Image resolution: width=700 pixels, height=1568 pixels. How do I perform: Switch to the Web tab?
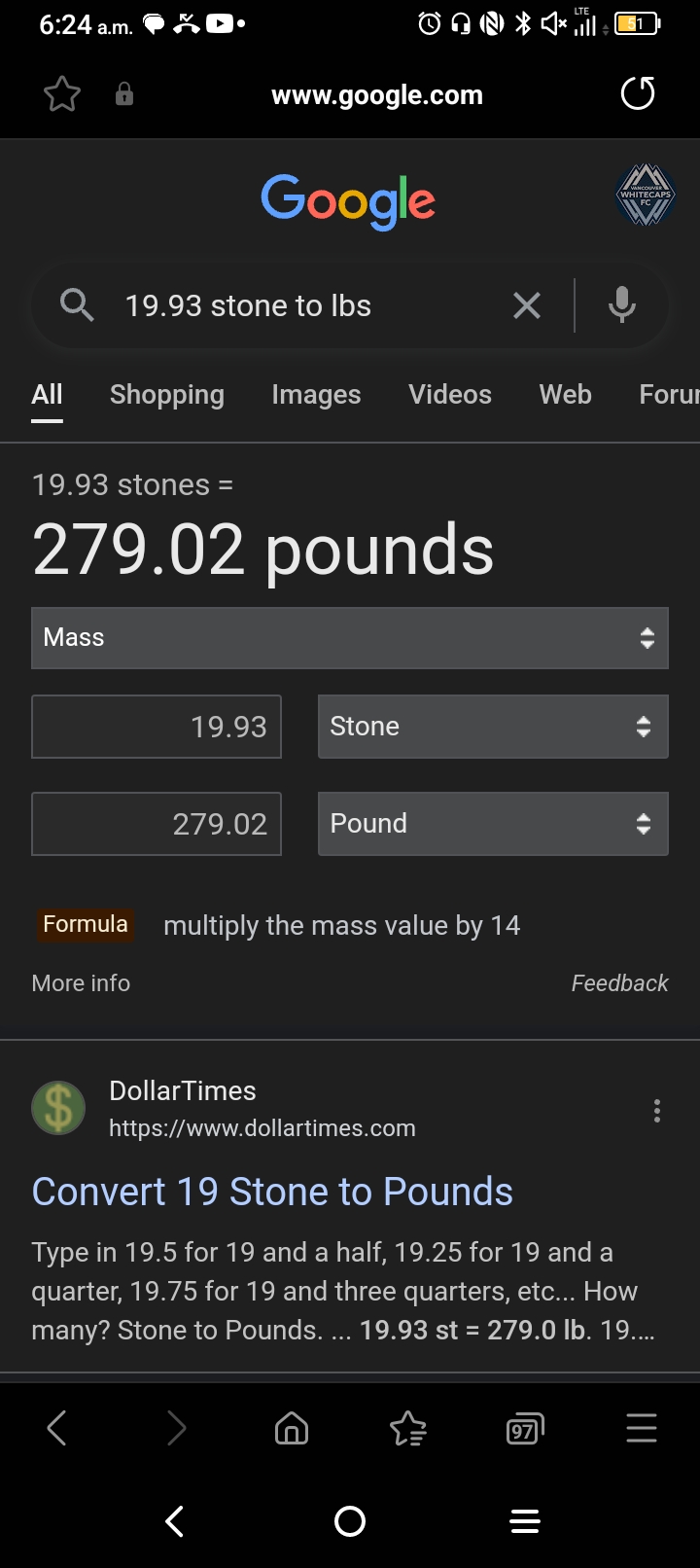[566, 395]
